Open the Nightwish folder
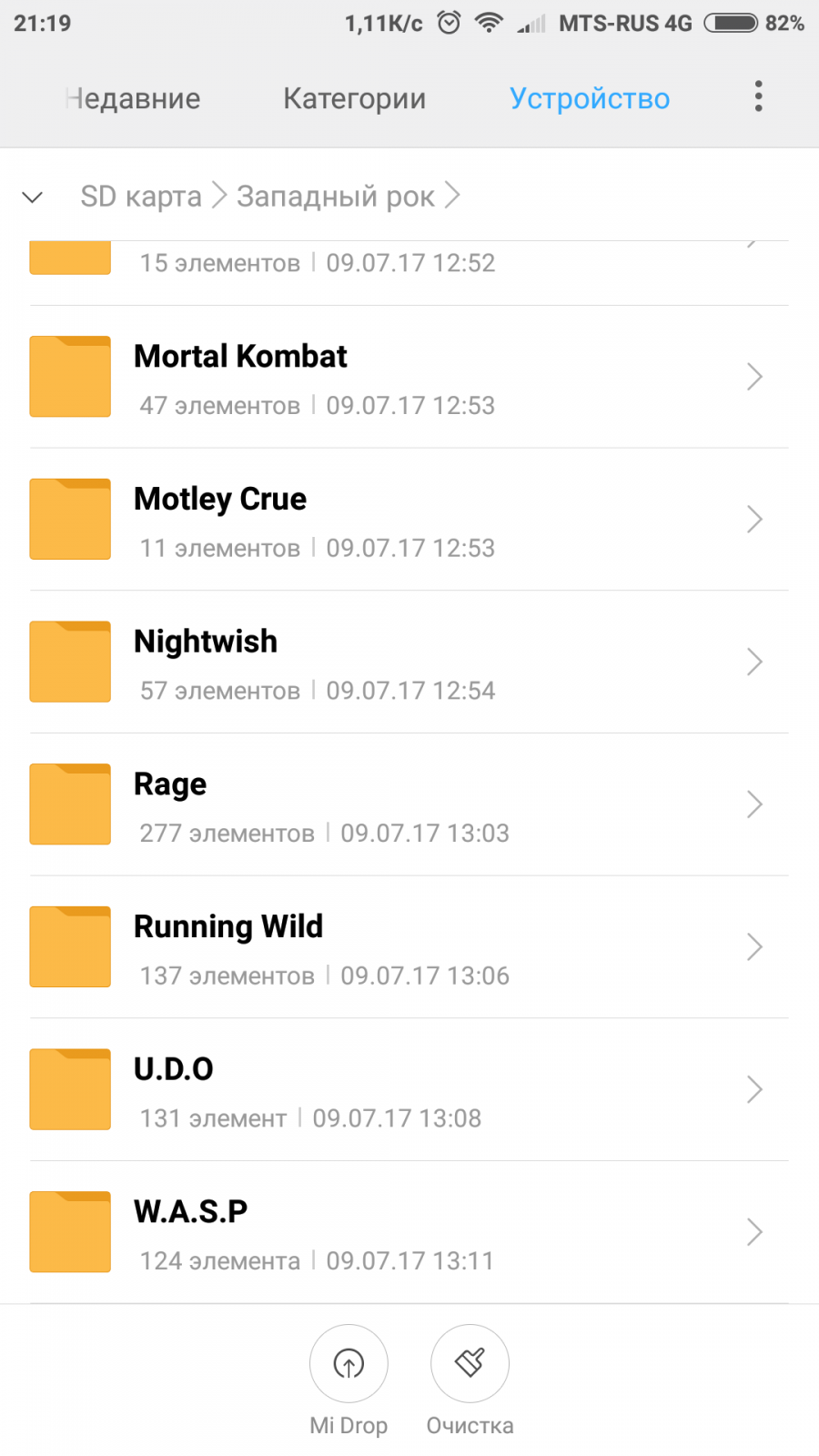 (x=409, y=662)
